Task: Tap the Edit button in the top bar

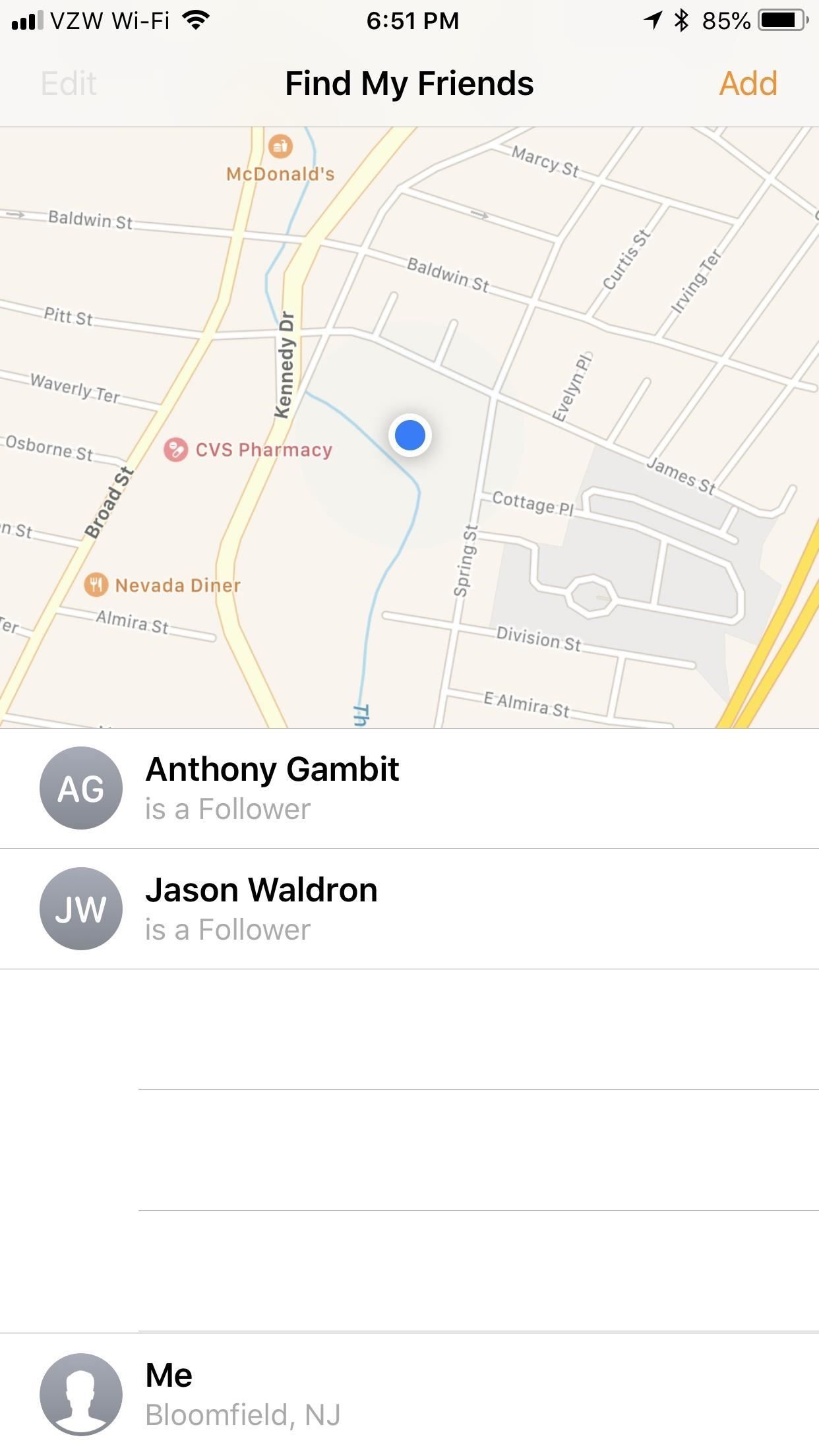Action: (69, 84)
